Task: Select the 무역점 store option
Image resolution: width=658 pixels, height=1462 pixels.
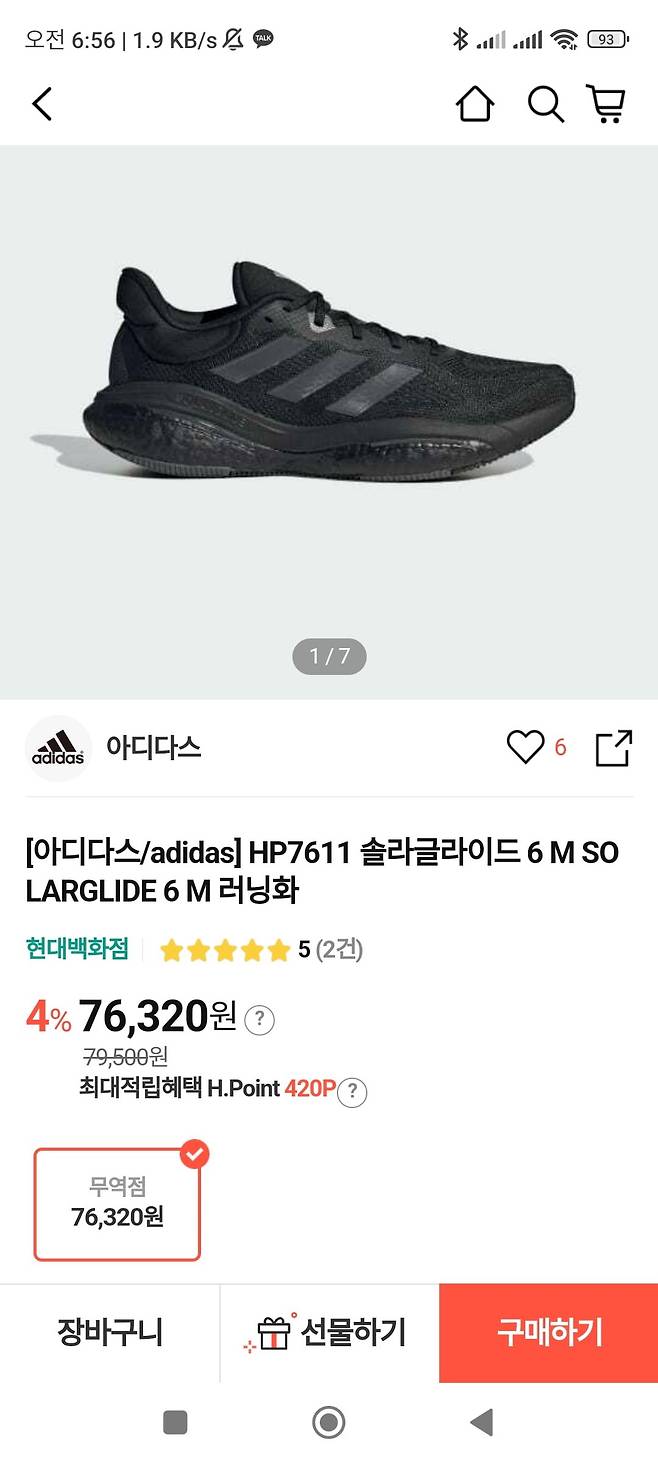Action: point(117,1203)
